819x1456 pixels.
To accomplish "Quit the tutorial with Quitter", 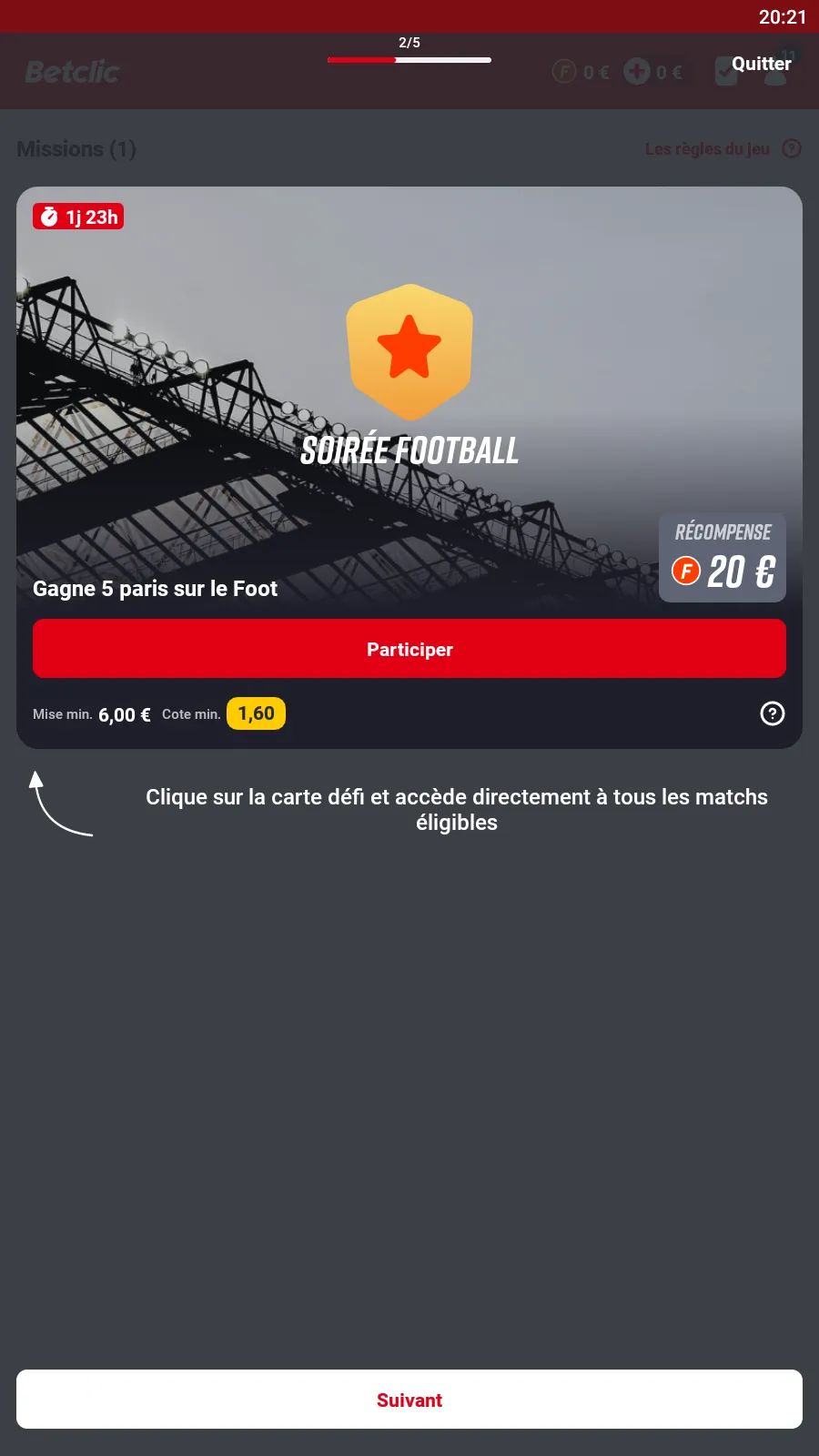I will 761,64.
